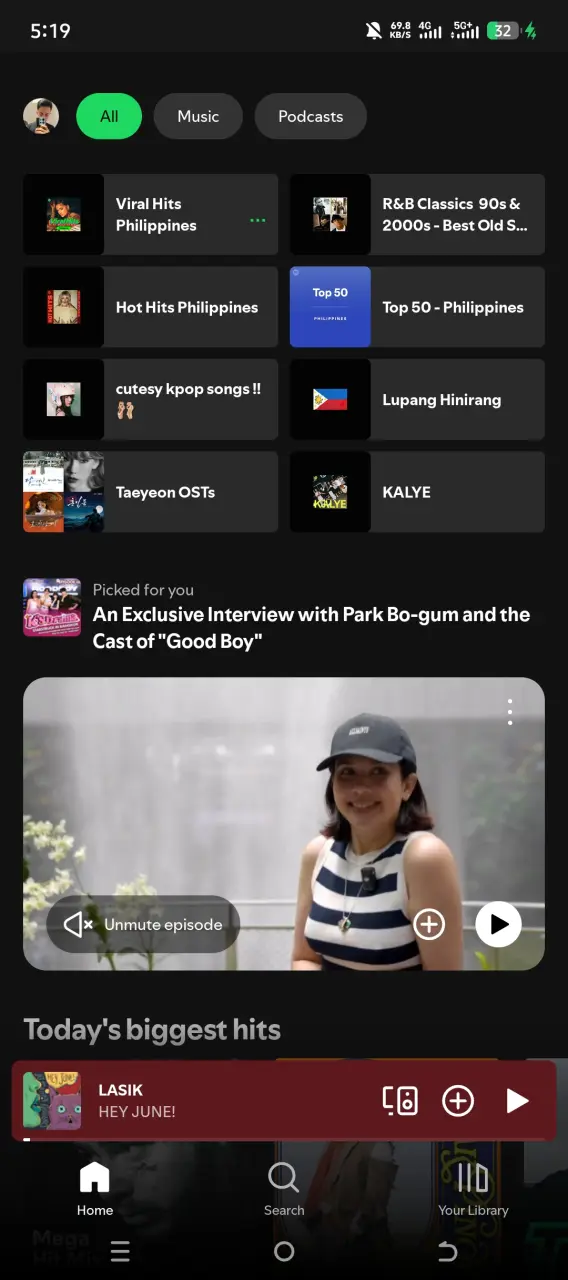Unmute the episode preview

pos(143,924)
